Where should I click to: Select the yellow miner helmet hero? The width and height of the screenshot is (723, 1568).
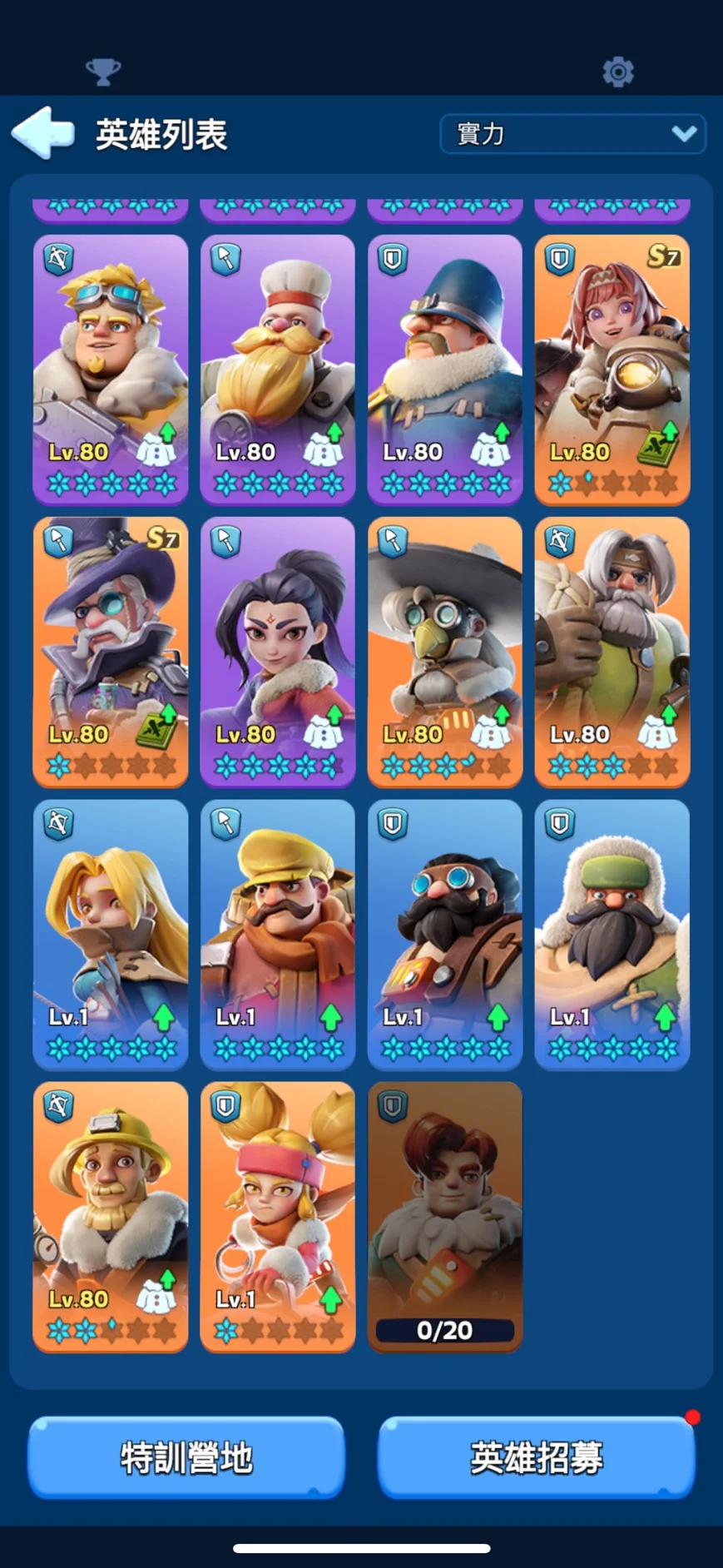[x=111, y=1215]
